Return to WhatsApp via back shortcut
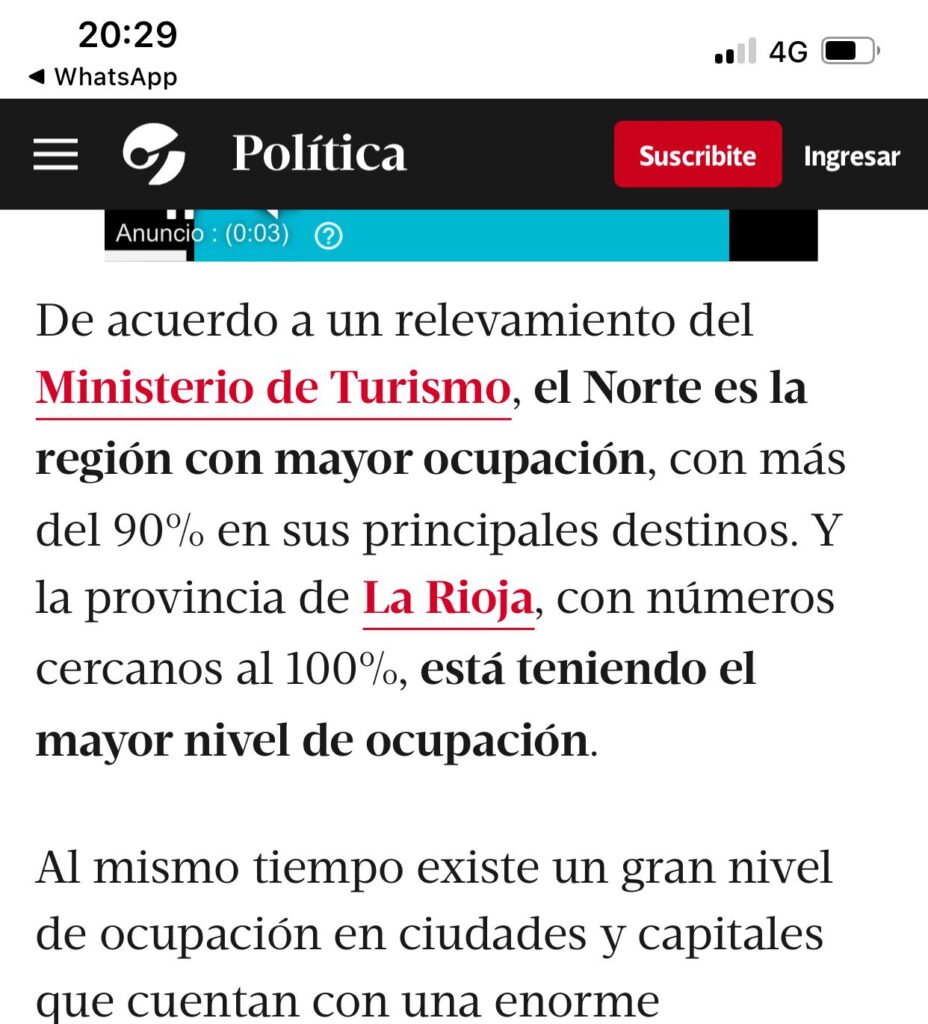The image size is (928, 1024). pyautogui.click(x=103, y=77)
